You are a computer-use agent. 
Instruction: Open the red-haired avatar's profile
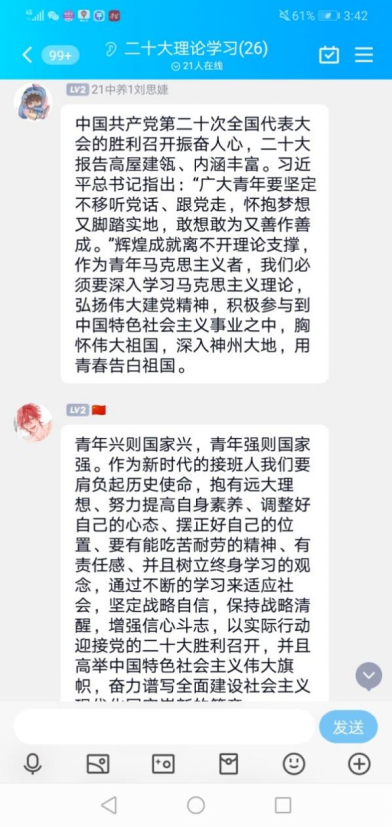(x=33, y=422)
